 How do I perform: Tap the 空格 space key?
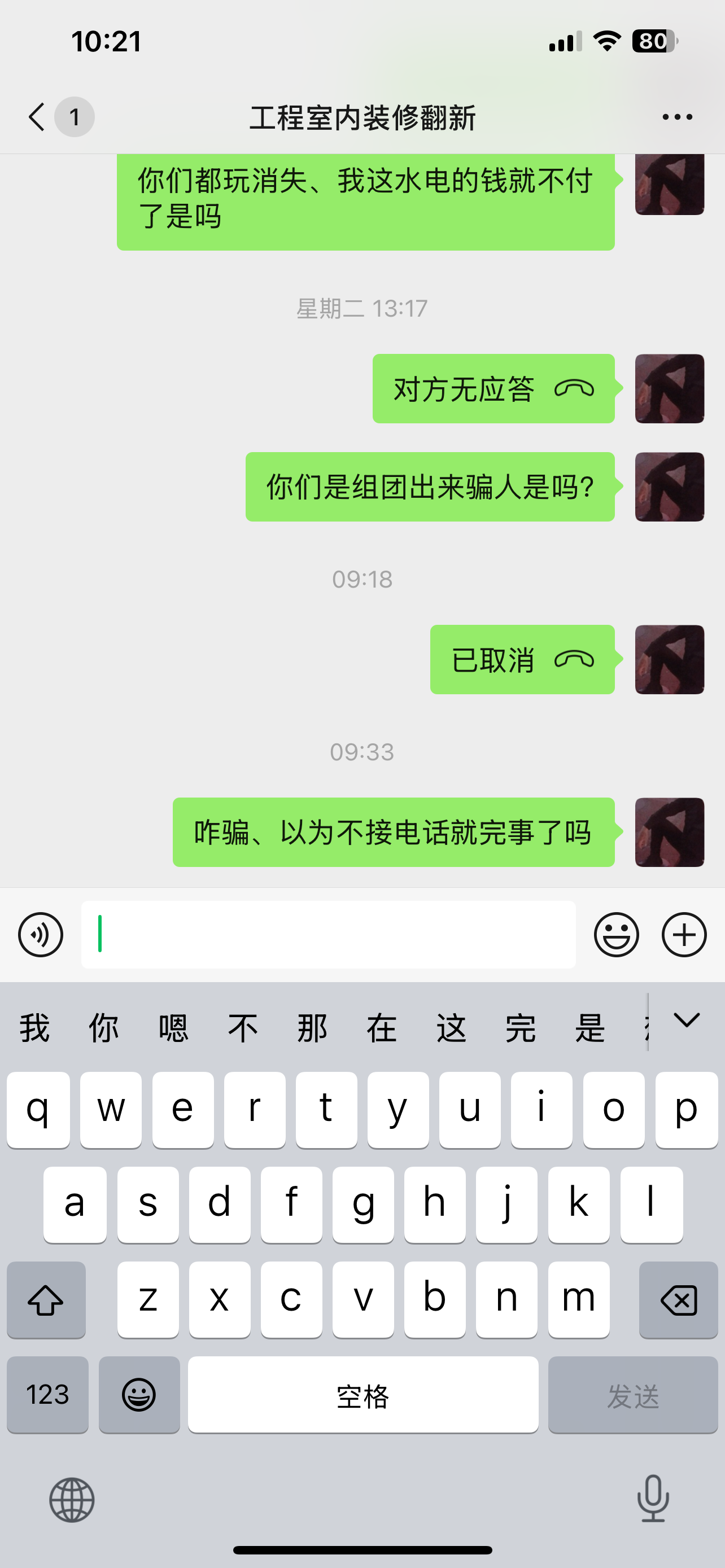(x=363, y=1395)
